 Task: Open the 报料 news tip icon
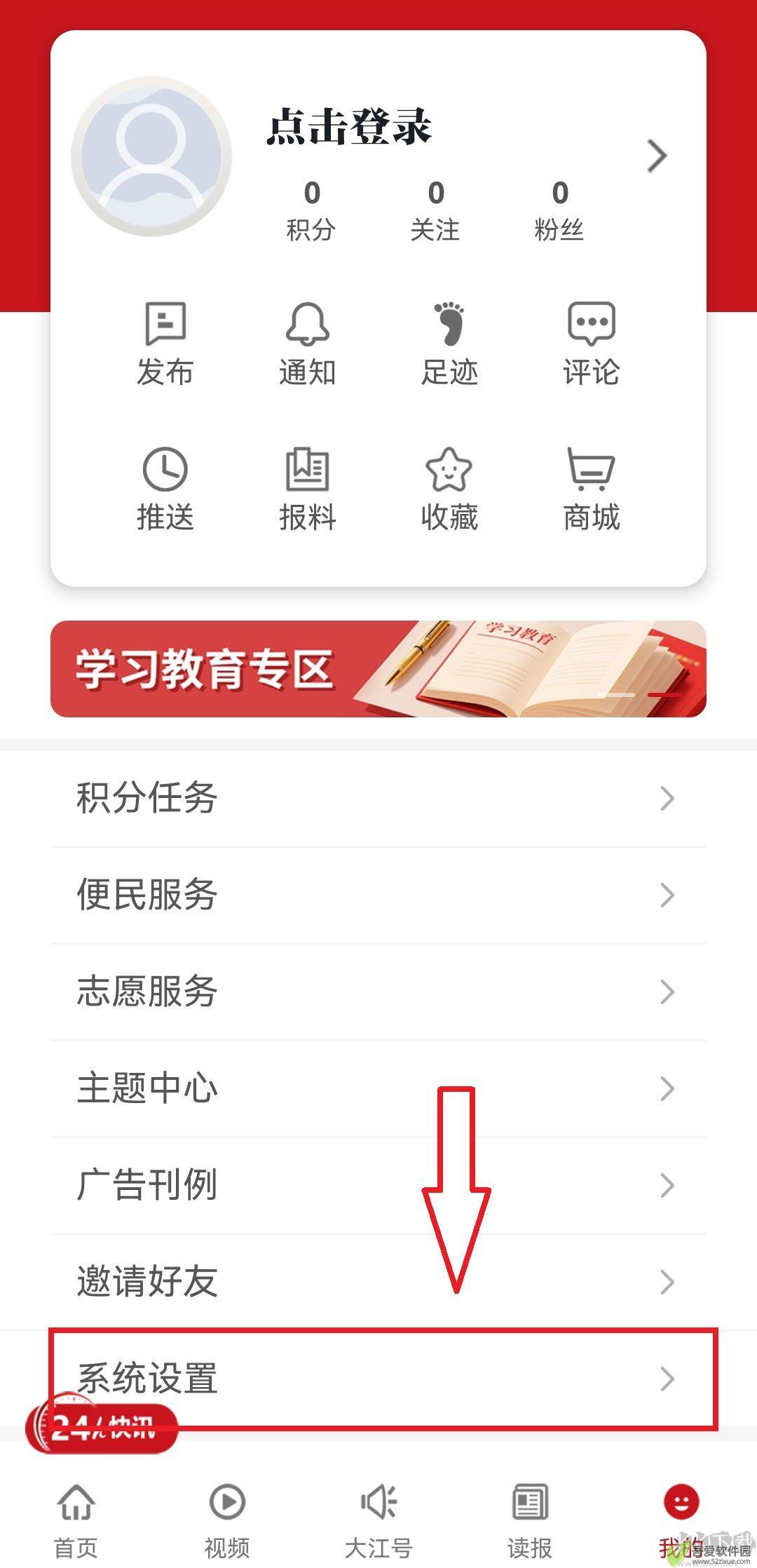307,489
